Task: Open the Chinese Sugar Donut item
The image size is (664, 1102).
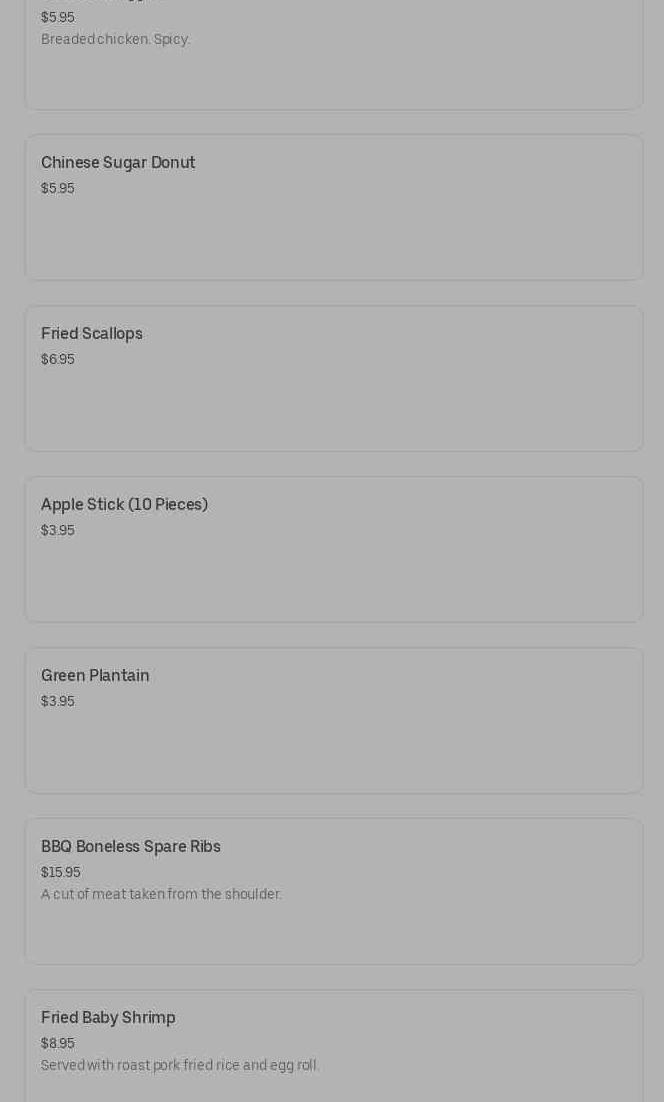Action: click(333, 208)
